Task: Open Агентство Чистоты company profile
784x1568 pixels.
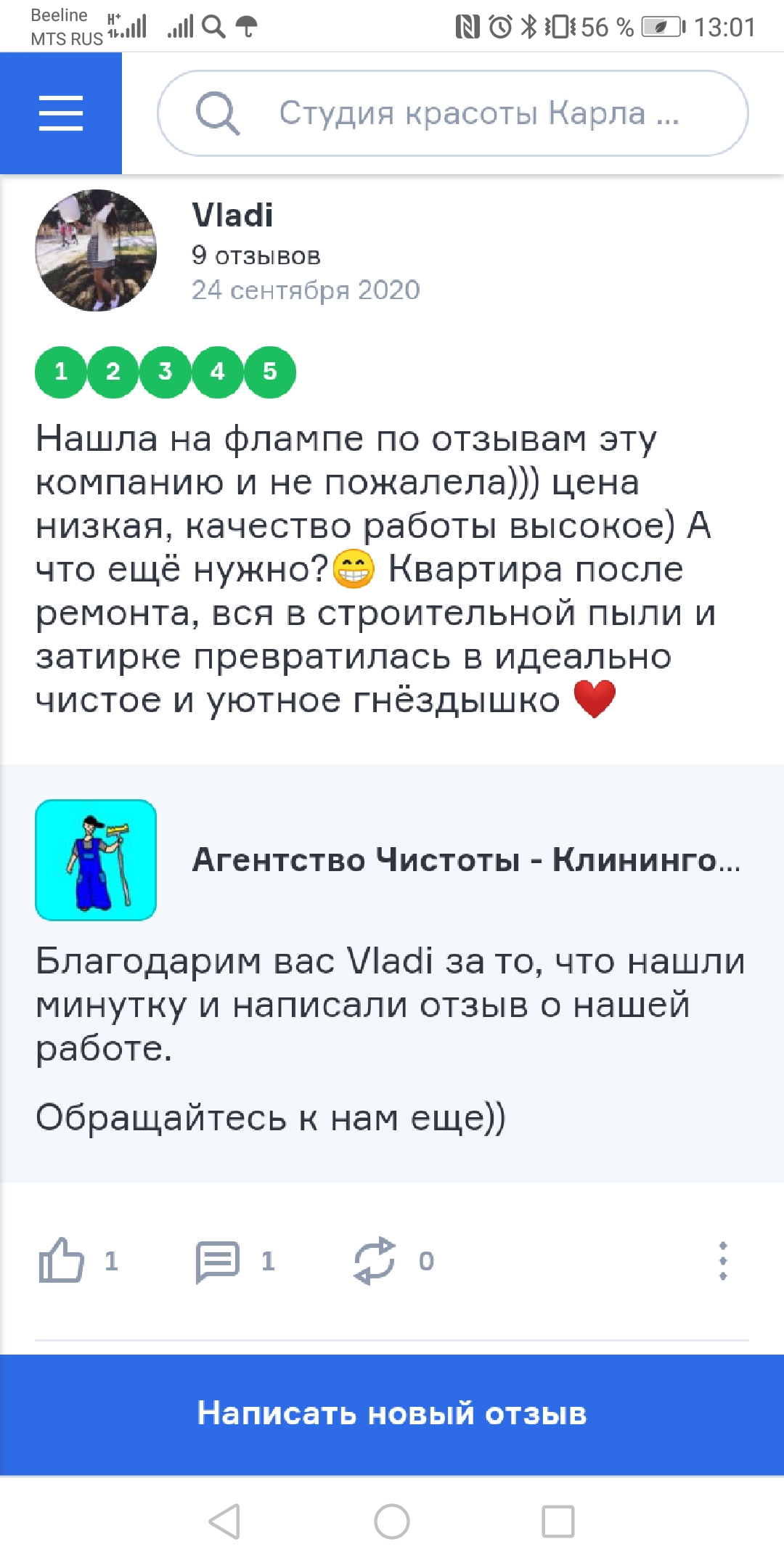Action: (466, 860)
